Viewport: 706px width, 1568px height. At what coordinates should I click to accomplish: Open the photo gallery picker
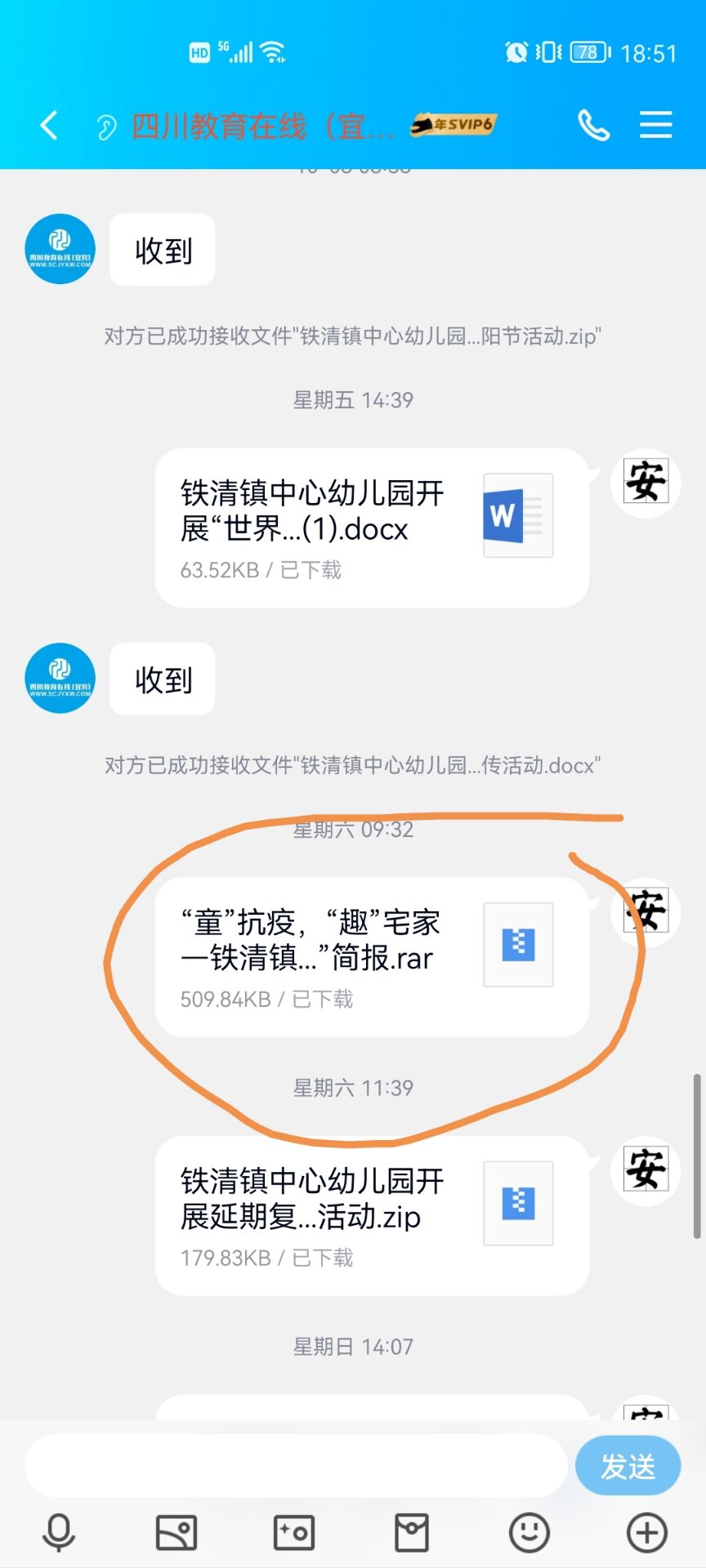[176, 1533]
